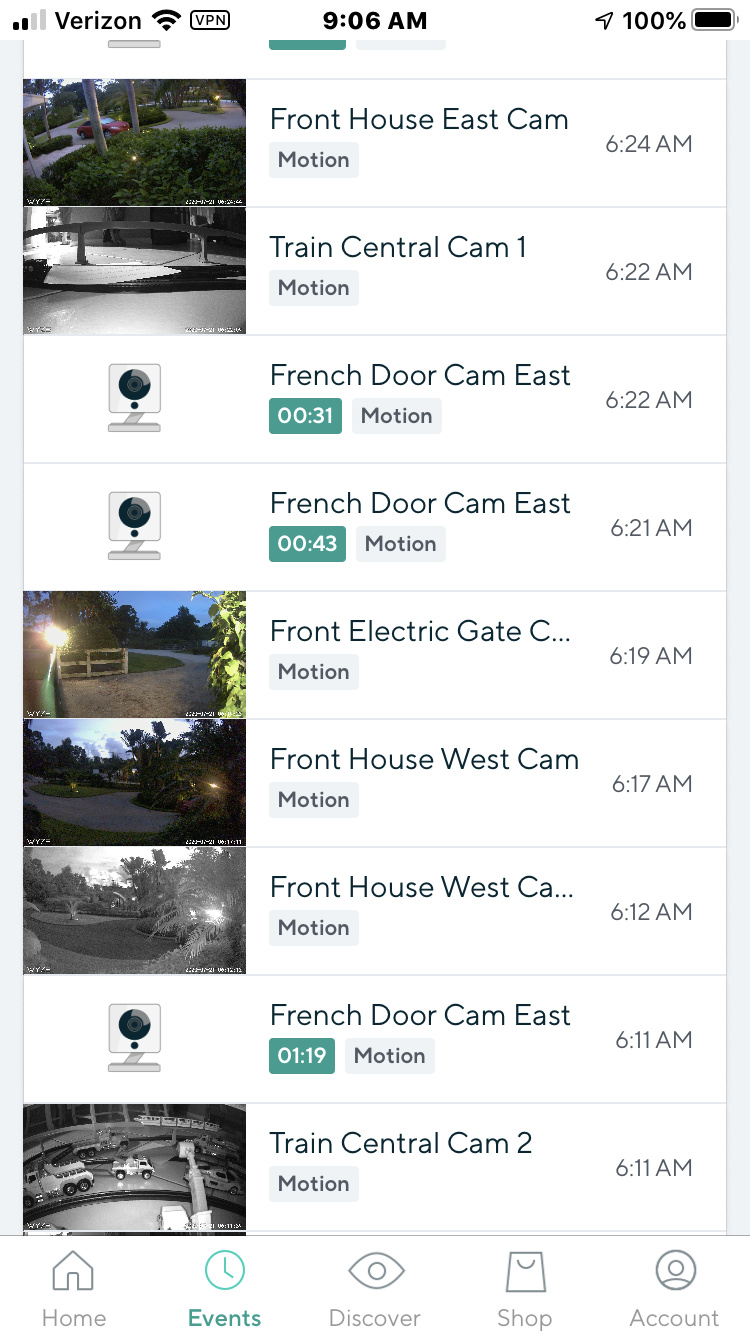750x1334 pixels.
Task: Open French Door Cam East 6:22 AM event
Action: (420, 398)
